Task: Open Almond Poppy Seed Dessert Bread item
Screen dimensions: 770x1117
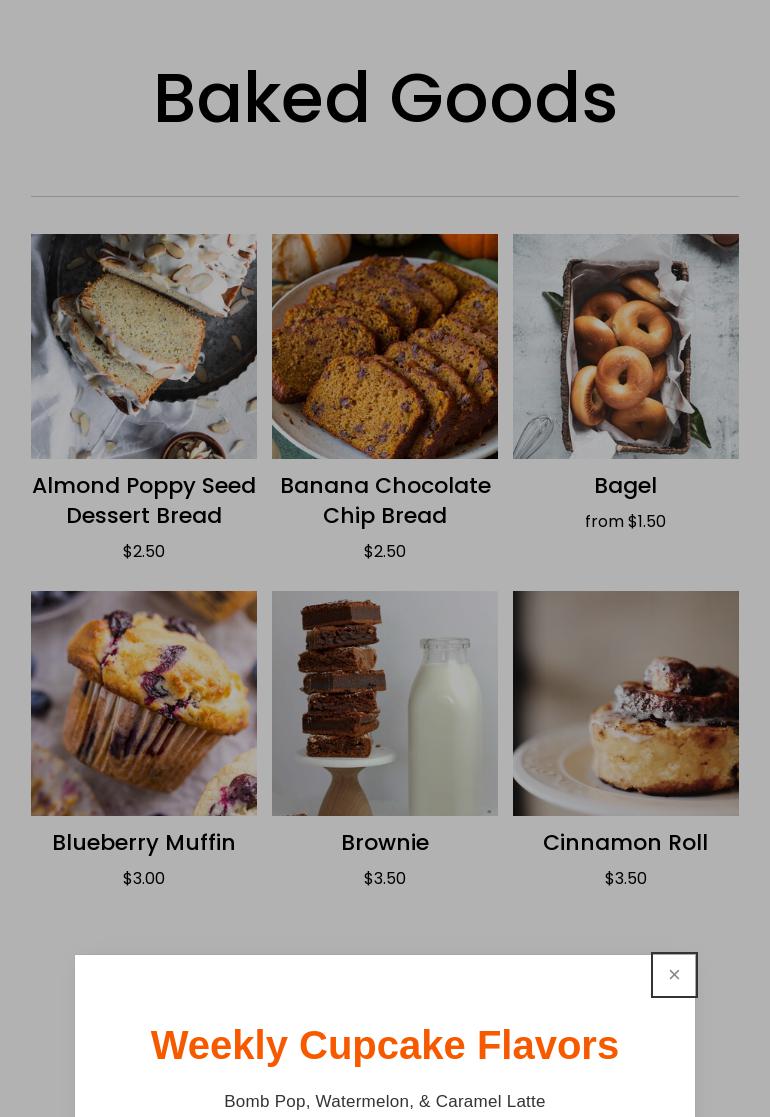Action: point(144,347)
